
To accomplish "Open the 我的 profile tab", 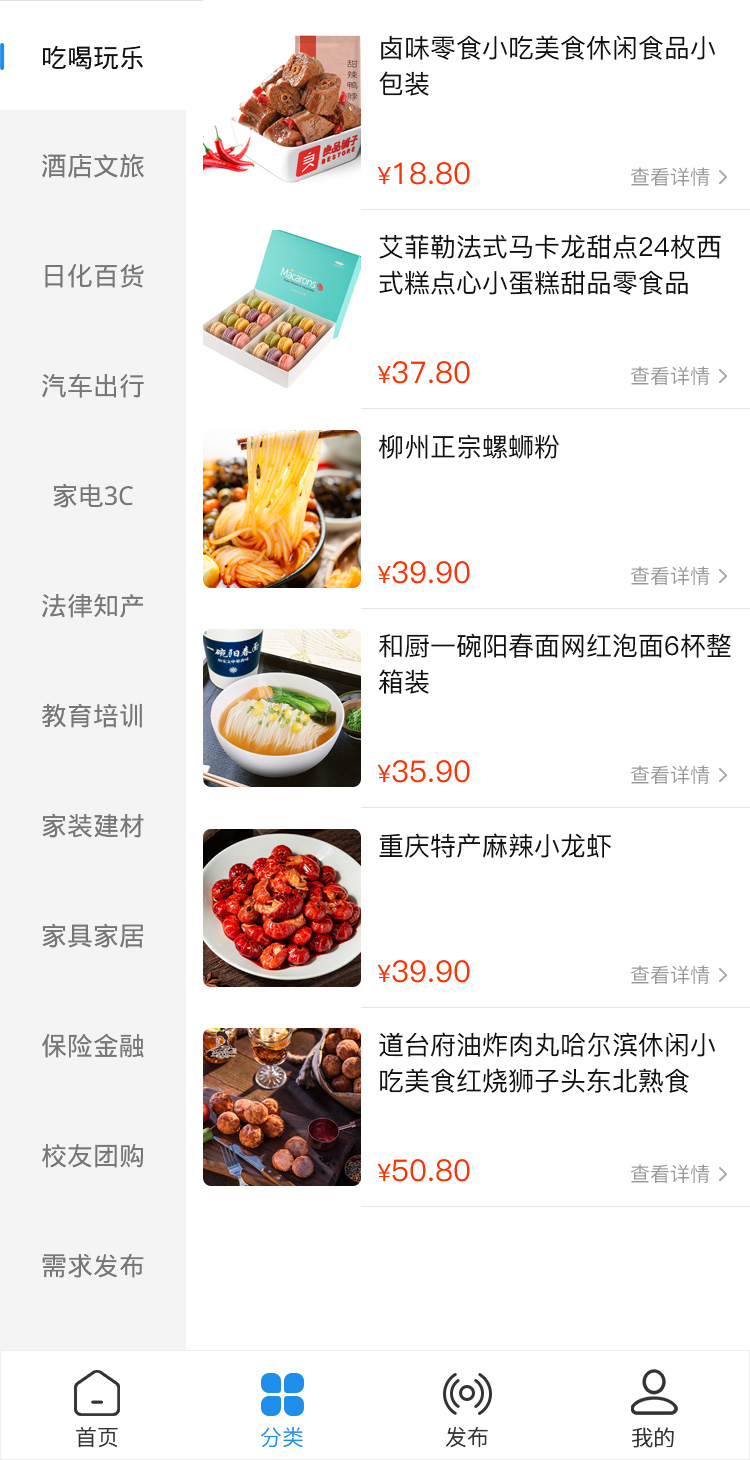I will click(653, 1408).
